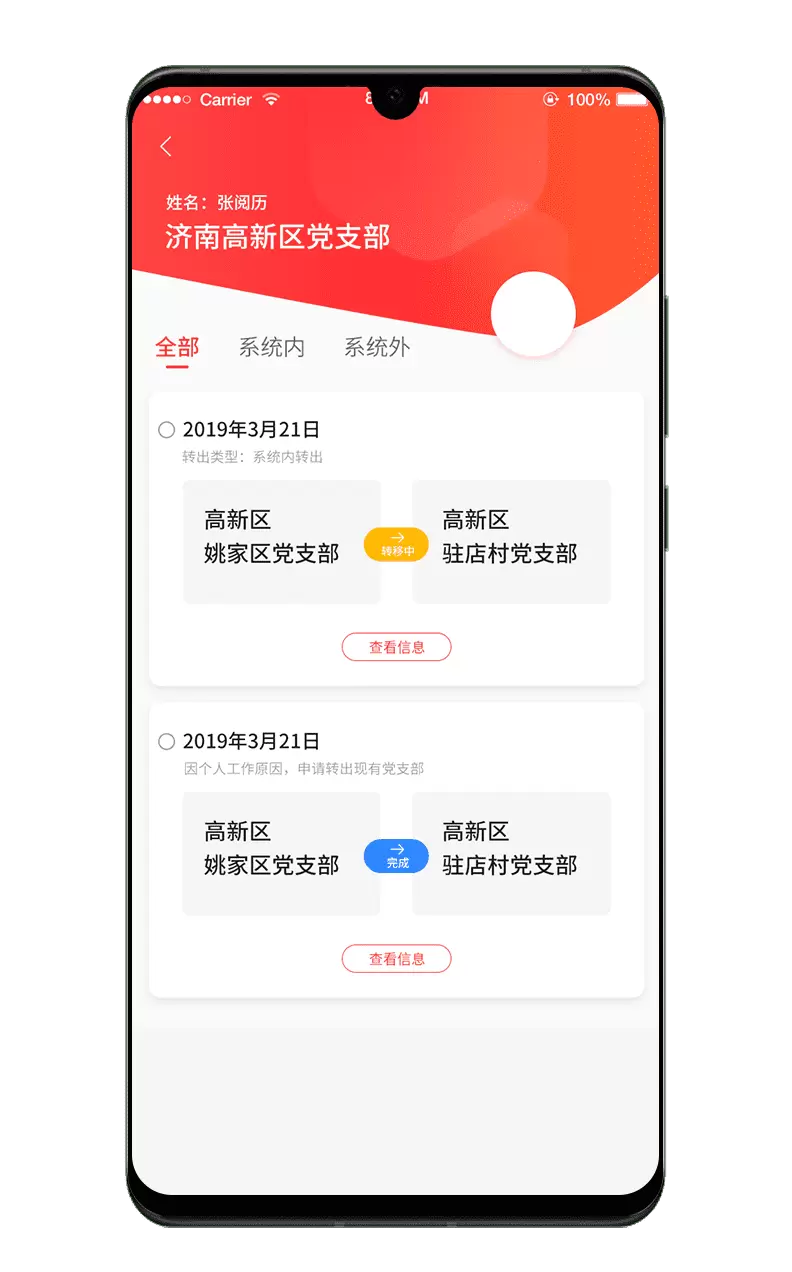Switch to the 系统外 tab
The width and height of the screenshot is (792, 1272).
pyautogui.click(x=377, y=348)
